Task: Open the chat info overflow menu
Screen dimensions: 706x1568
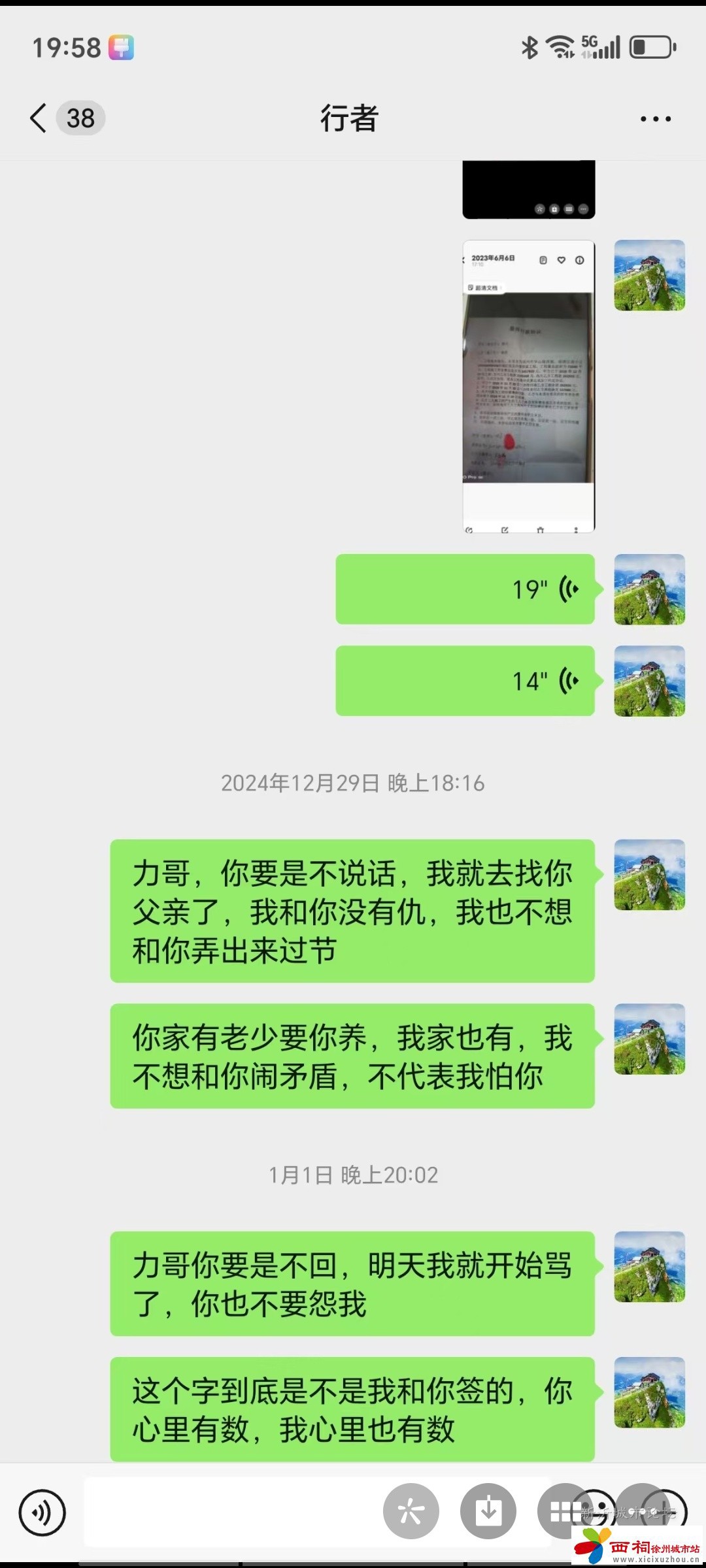Action: (x=655, y=119)
